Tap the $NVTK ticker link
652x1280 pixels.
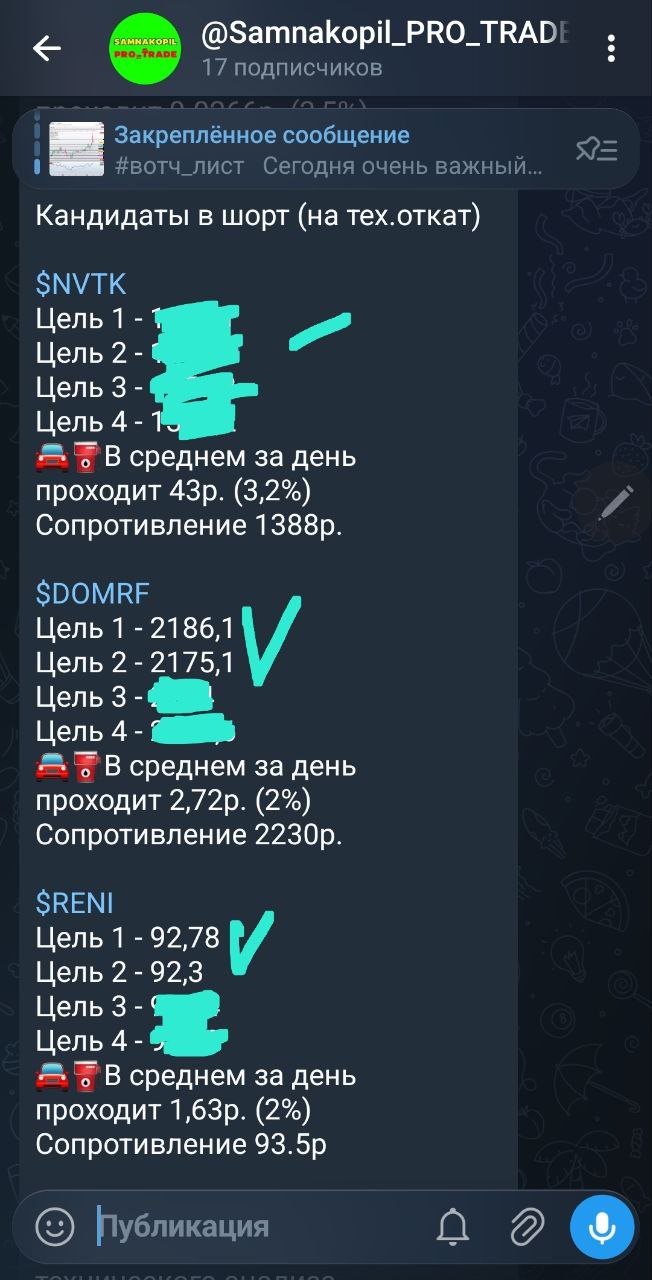(81, 284)
